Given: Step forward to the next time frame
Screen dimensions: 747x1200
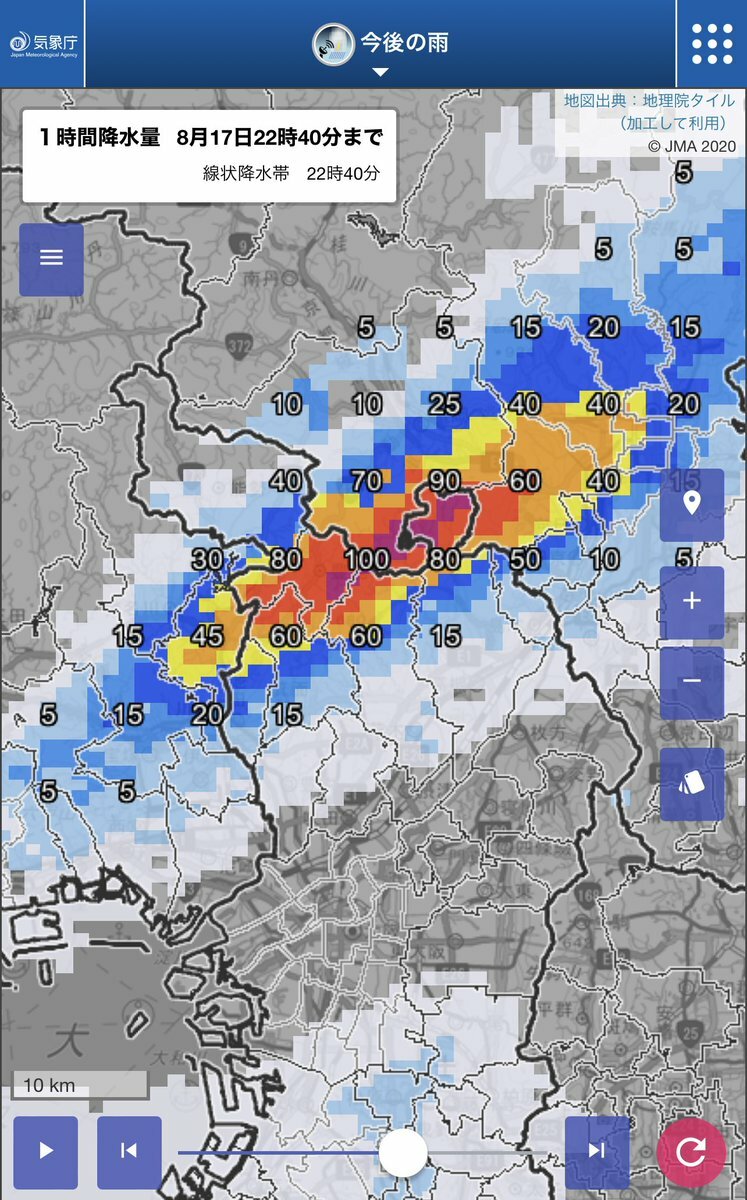Looking at the screenshot, I should point(596,1151).
